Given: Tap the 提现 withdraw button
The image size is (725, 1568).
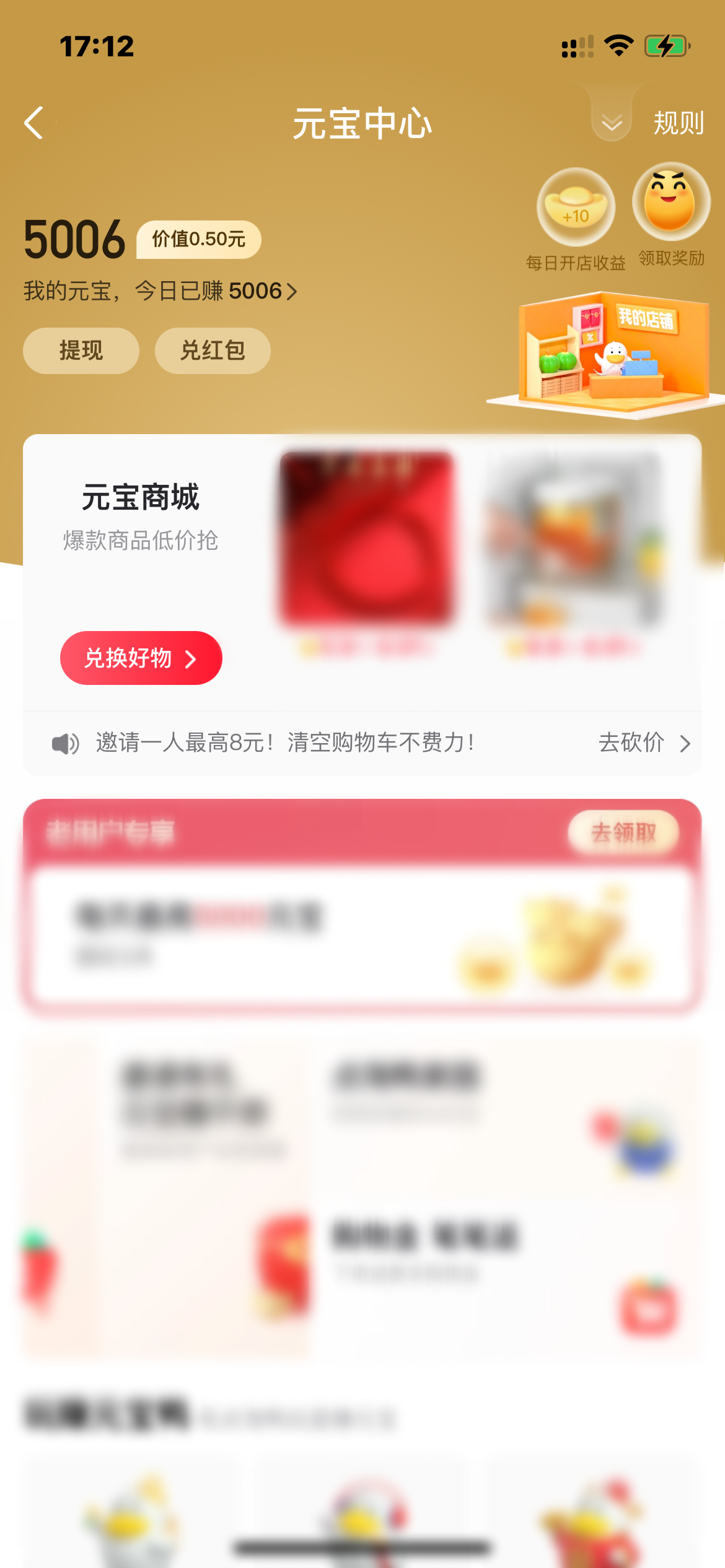Looking at the screenshot, I should [81, 351].
